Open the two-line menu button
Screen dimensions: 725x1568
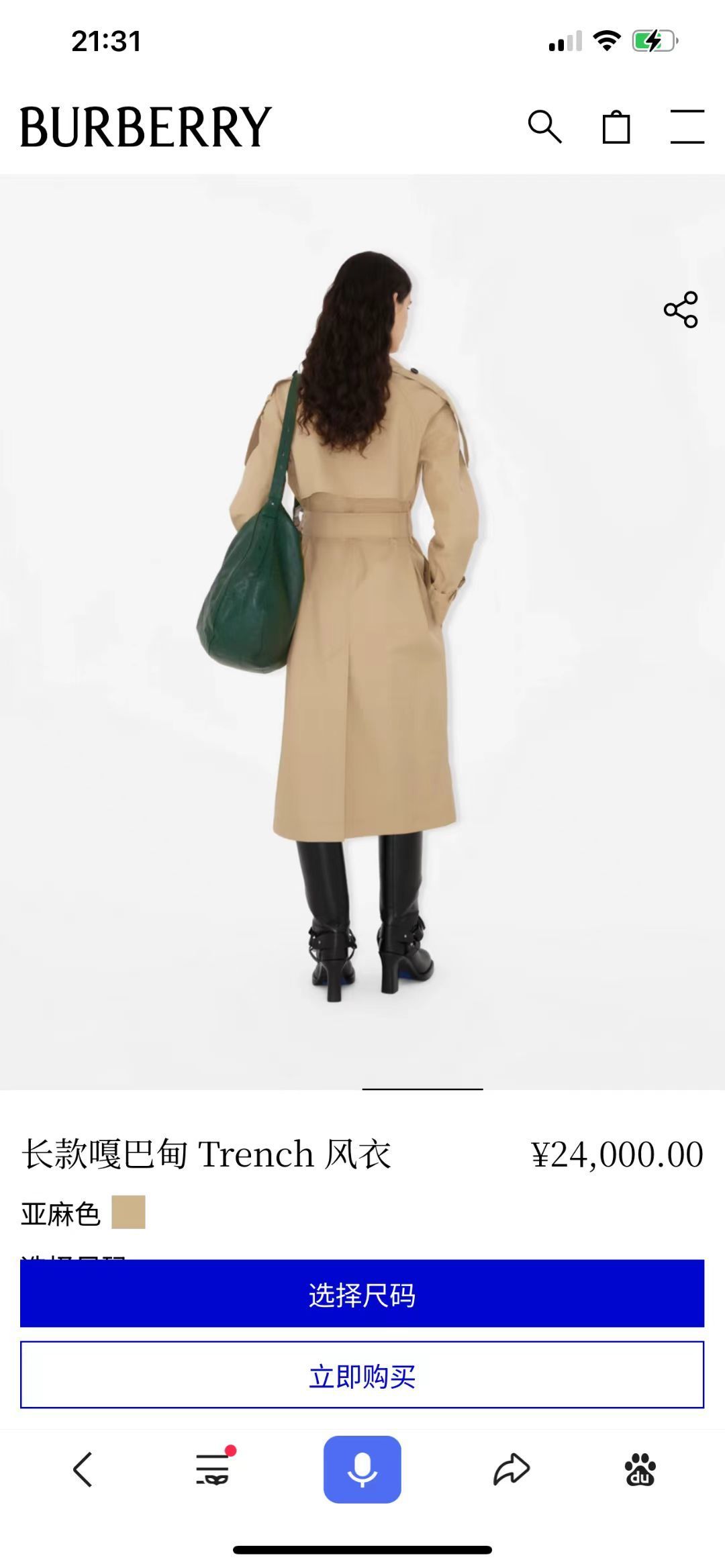(x=687, y=126)
